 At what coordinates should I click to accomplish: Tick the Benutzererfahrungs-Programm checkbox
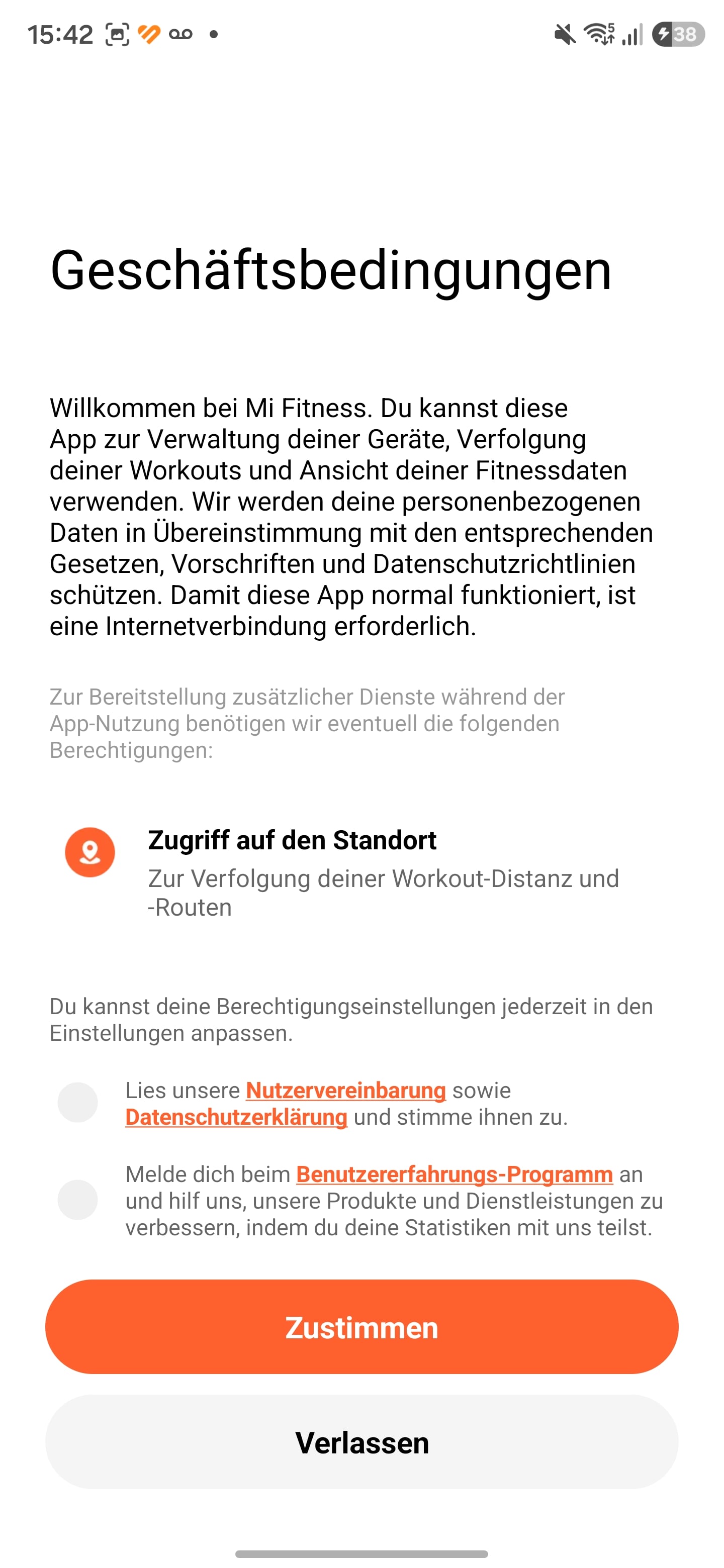click(77, 1200)
